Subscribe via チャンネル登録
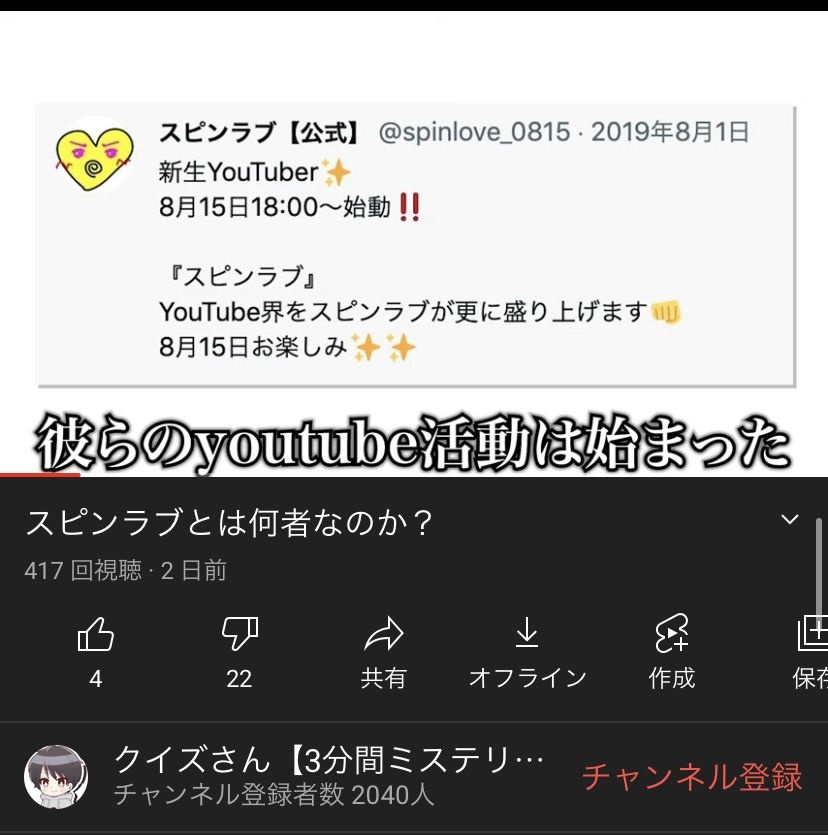This screenshot has height=835, width=828. click(692, 777)
